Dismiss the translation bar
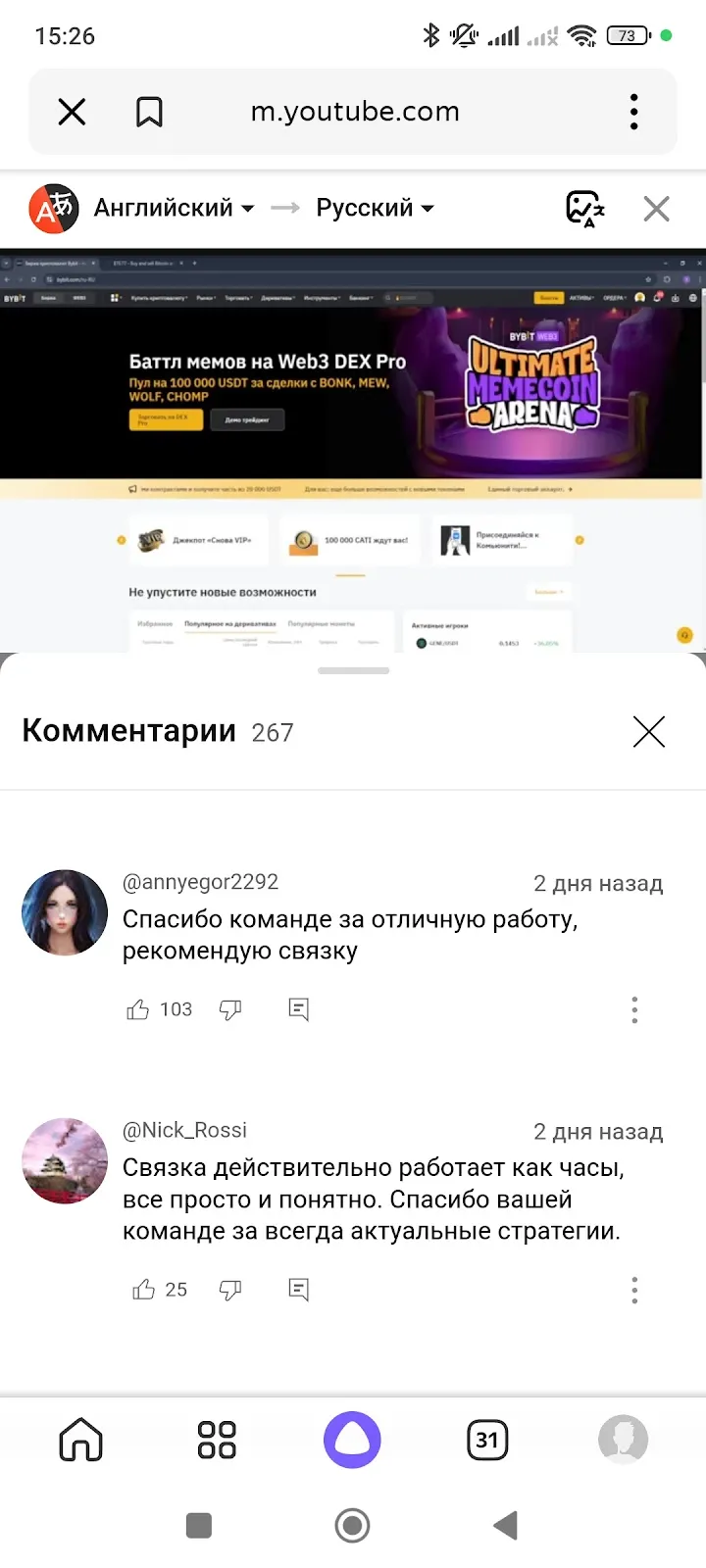706x1568 pixels. point(656,209)
